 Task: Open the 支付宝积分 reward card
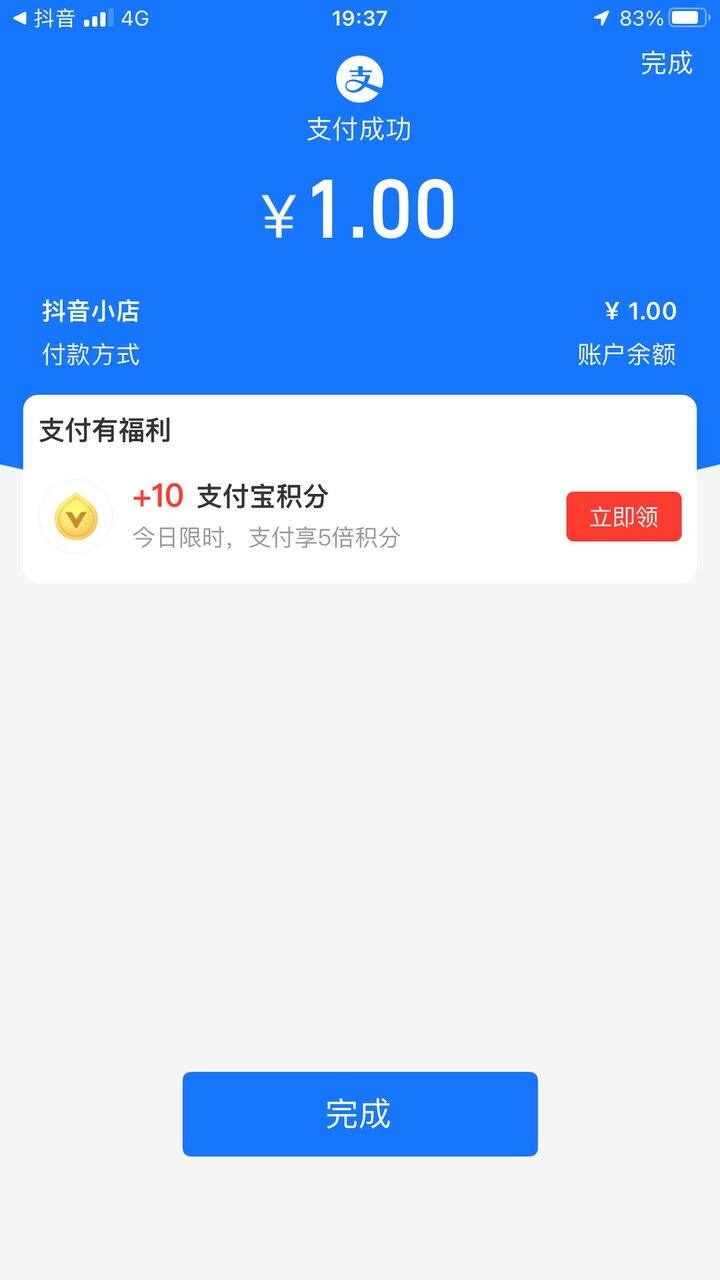(360, 517)
